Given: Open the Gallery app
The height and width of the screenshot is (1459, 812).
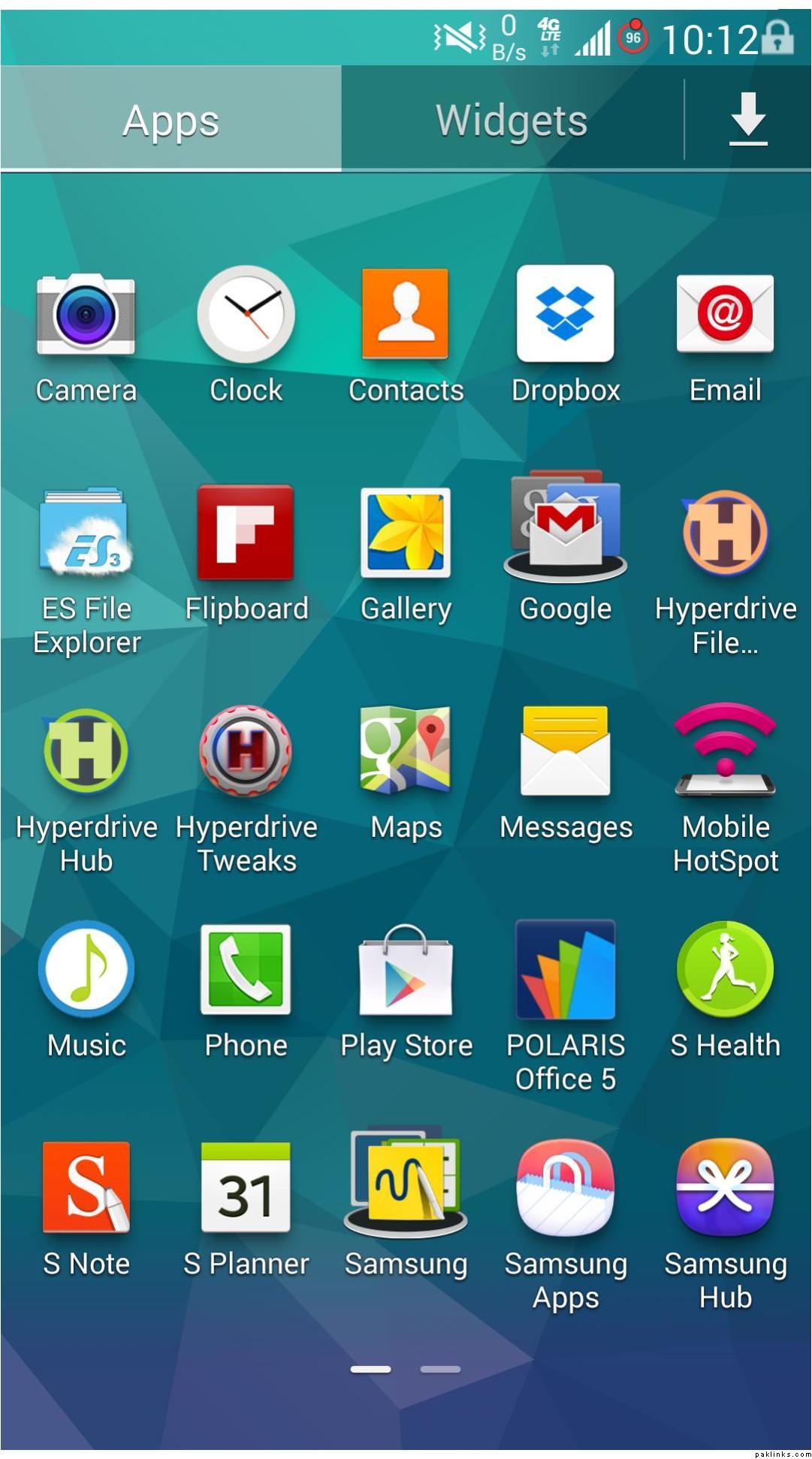Looking at the screenshot, I should coord(406,533).
